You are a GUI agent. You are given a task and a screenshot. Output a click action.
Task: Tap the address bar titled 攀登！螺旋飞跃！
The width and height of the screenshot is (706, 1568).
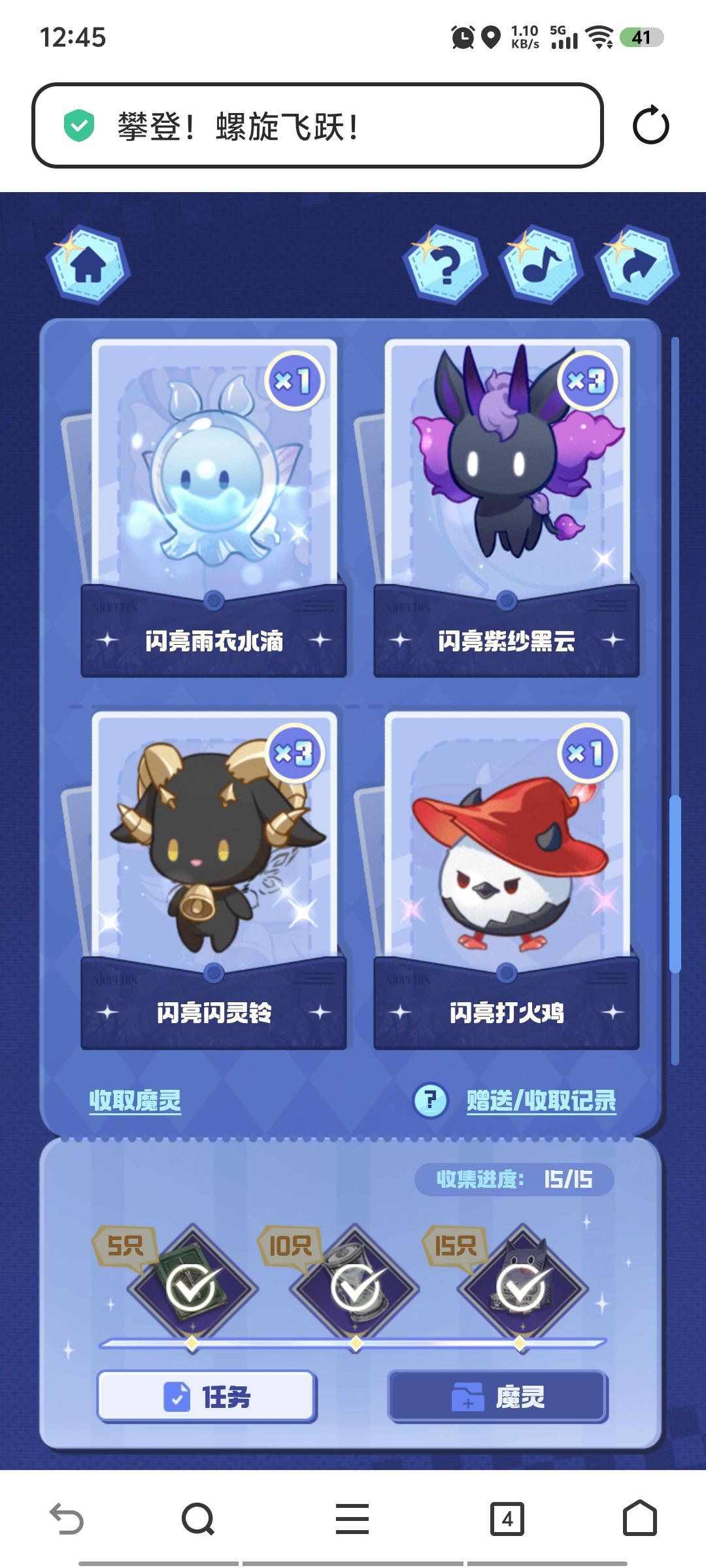click(x=317, y=125)
